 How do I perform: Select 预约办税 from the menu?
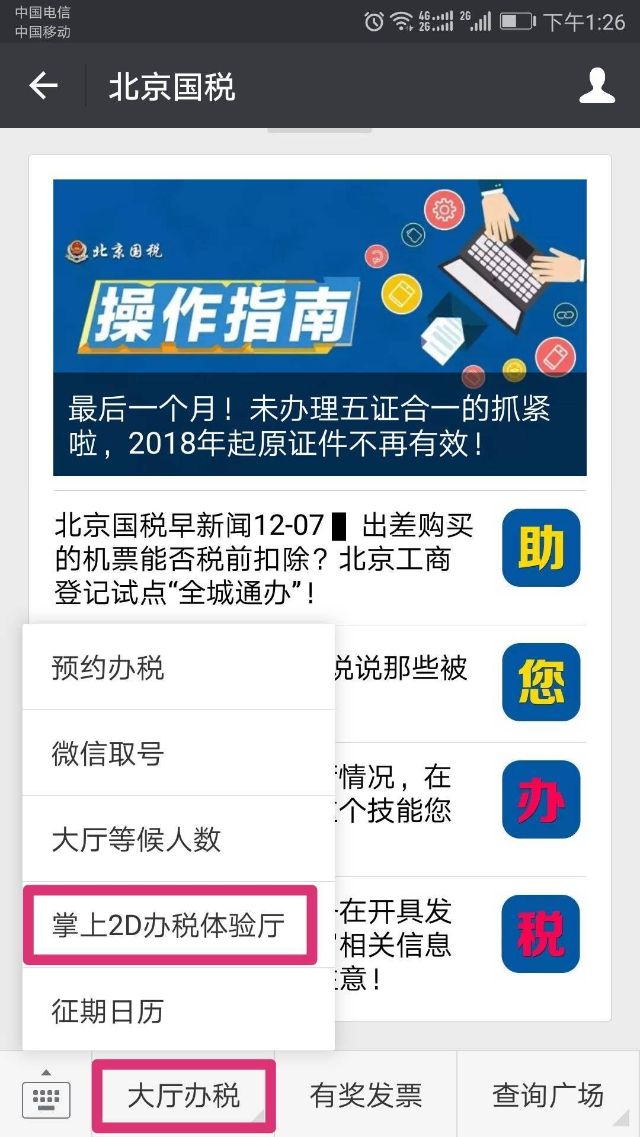178,667
